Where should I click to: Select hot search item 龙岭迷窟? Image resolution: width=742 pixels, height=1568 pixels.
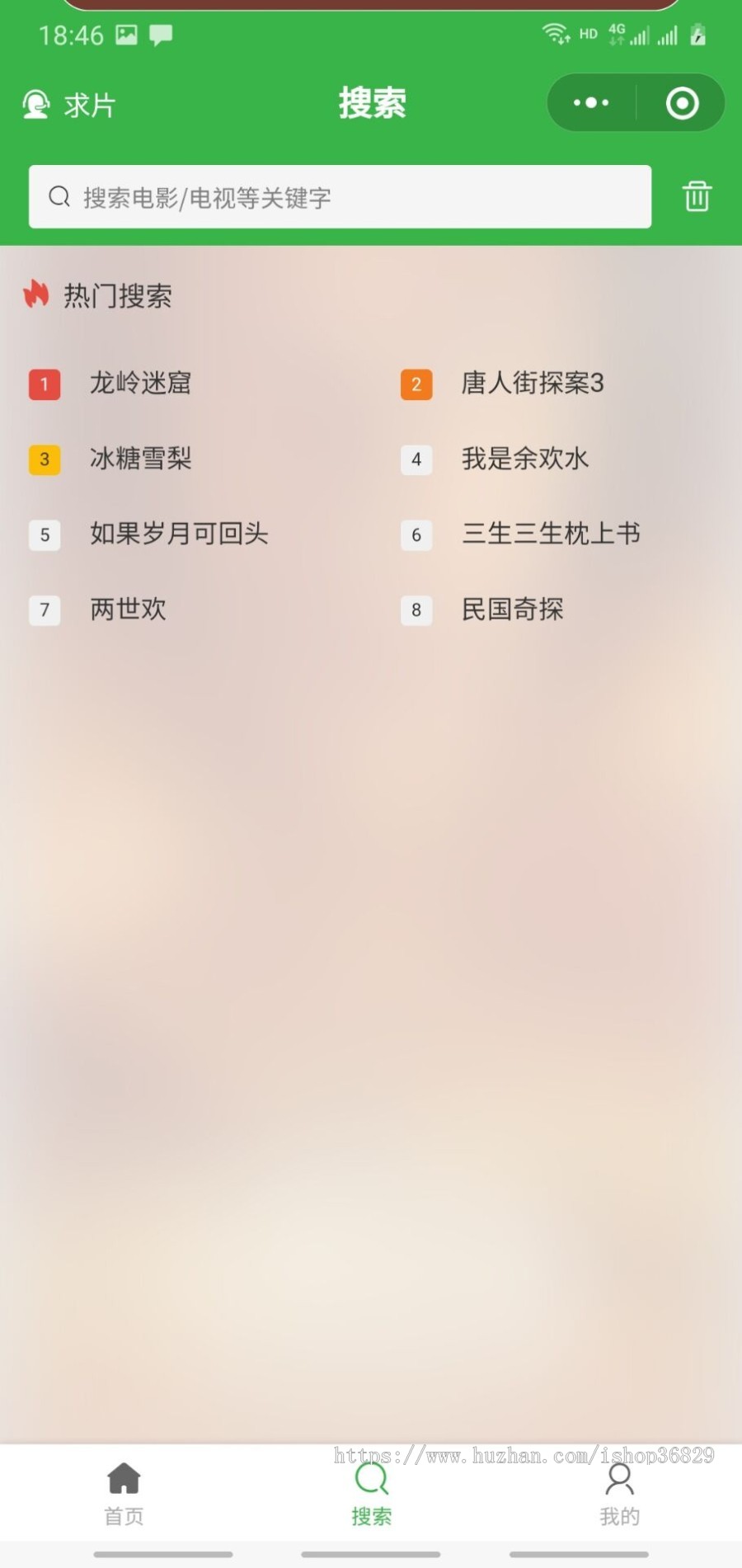pyautogui.click(x=139, y=384)
